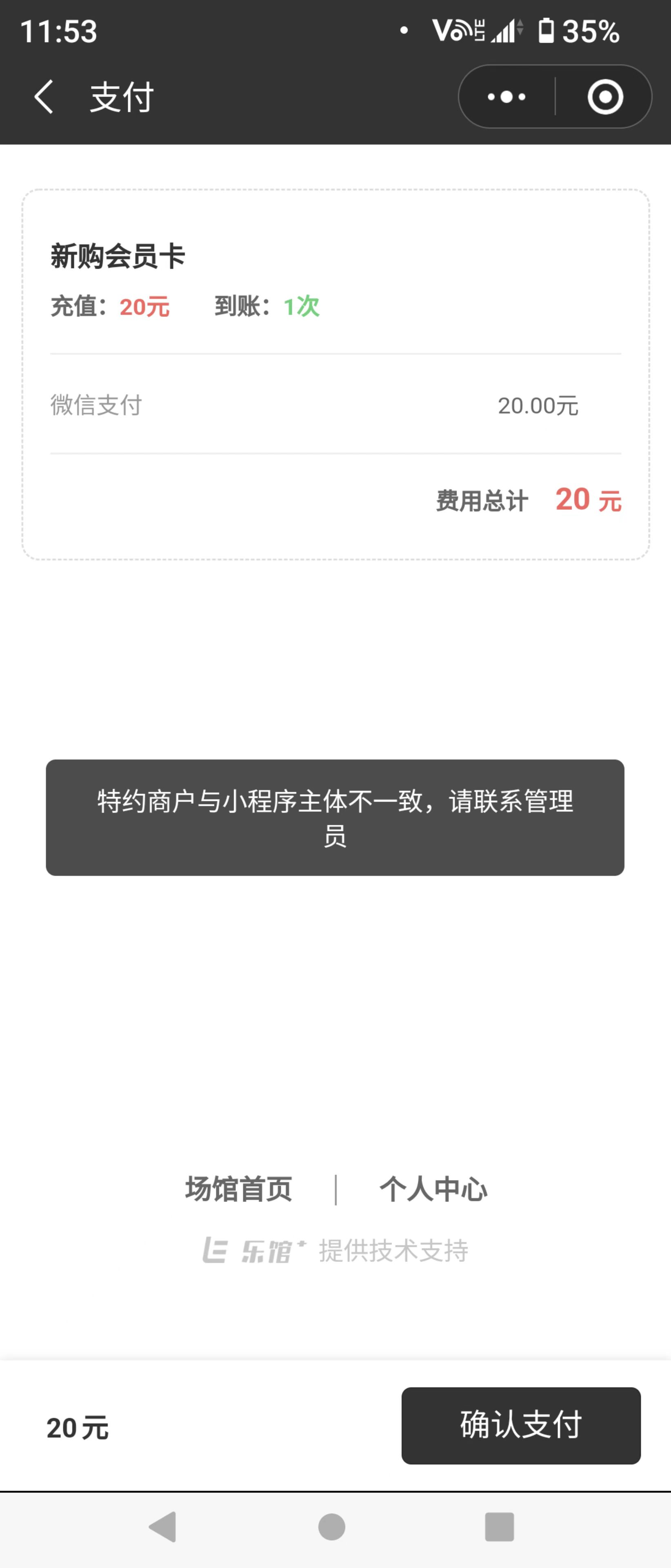This screenshot has width=671, height=1568.
Task: Go back from the 支付 page
Action: tap(44, 97)
